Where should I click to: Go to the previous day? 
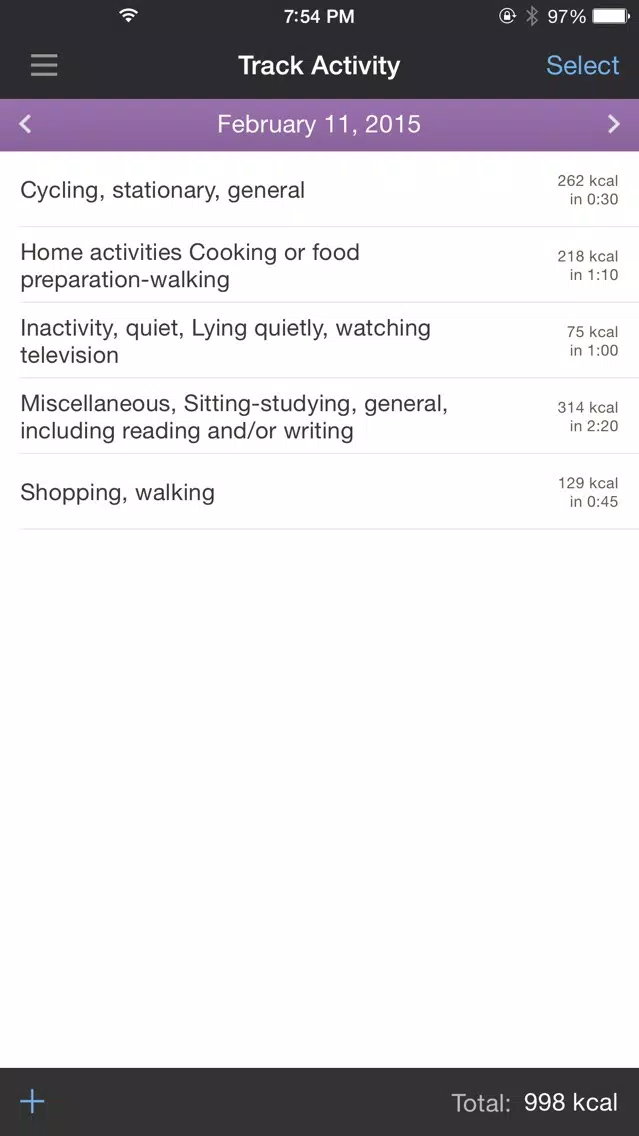click(25, 124)
